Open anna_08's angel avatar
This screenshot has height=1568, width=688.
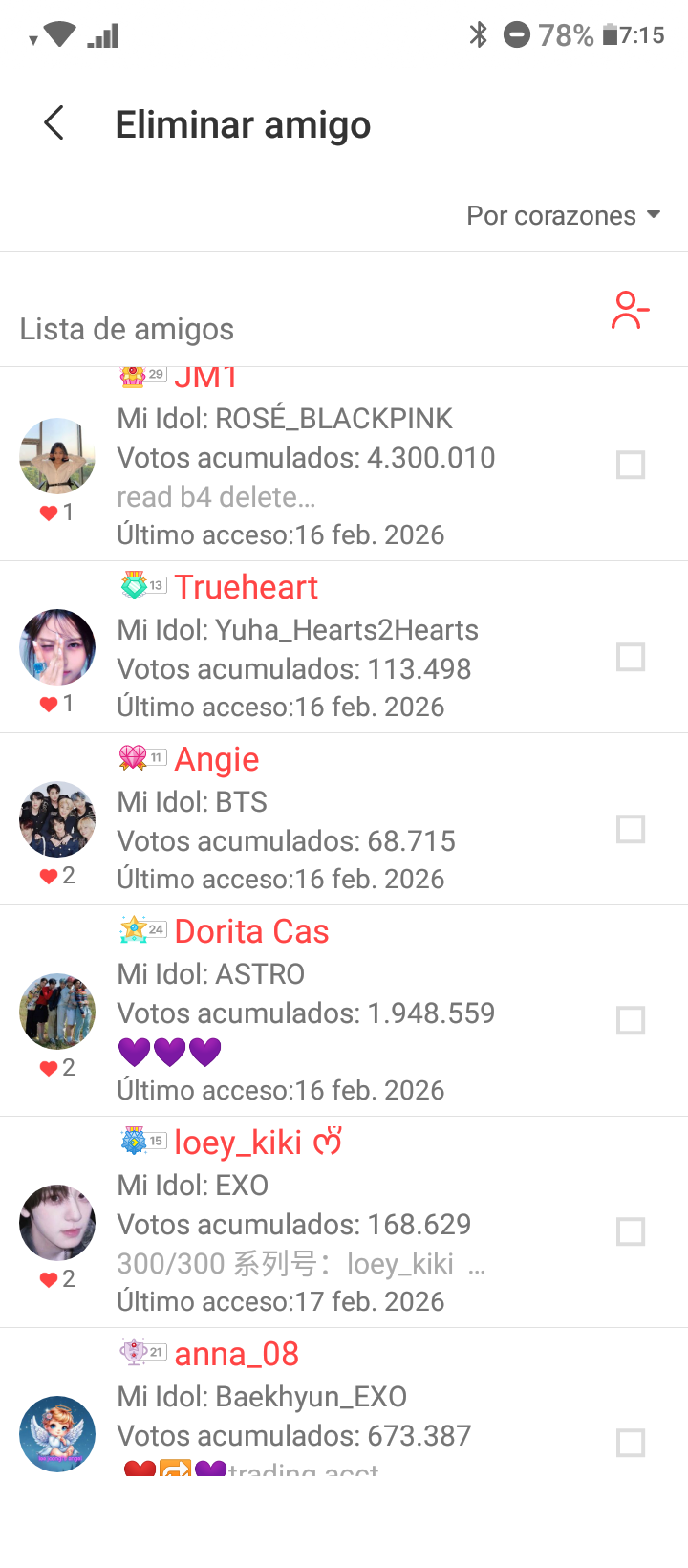tap(57, 1434)
